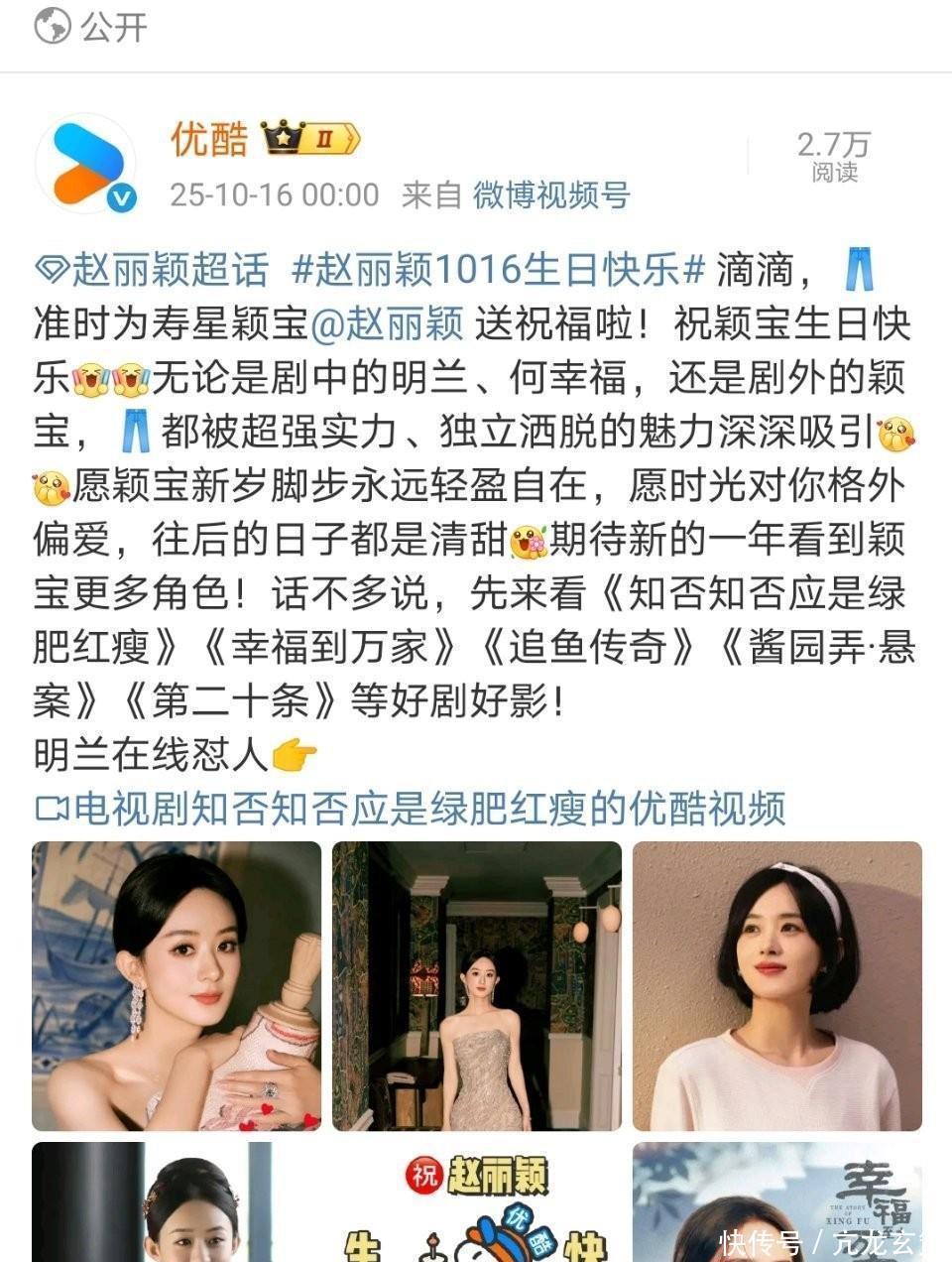View photo of woman holding pink bottle

177,985
